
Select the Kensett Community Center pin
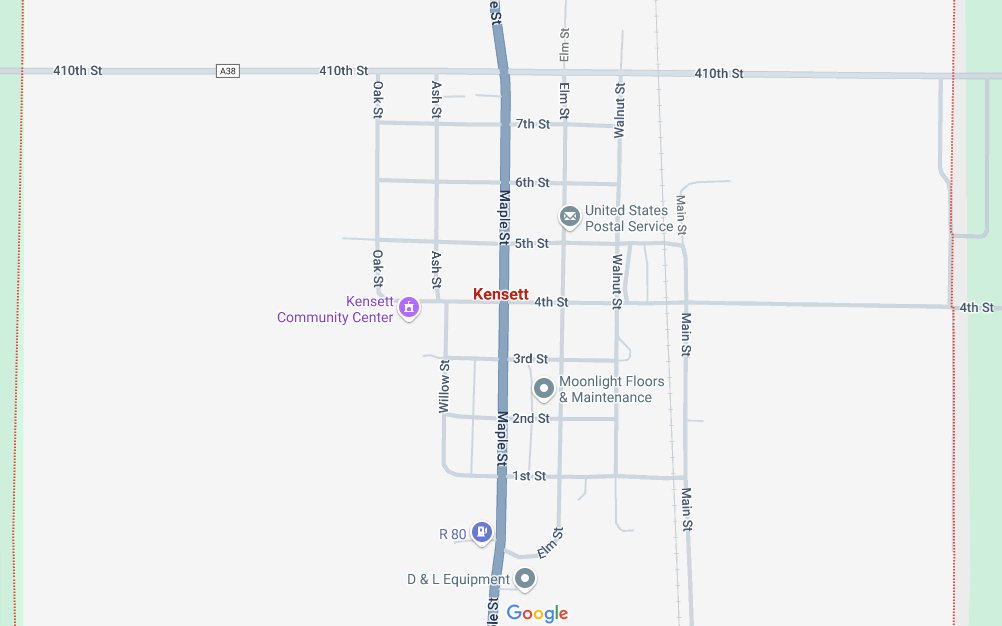(408, 308)
